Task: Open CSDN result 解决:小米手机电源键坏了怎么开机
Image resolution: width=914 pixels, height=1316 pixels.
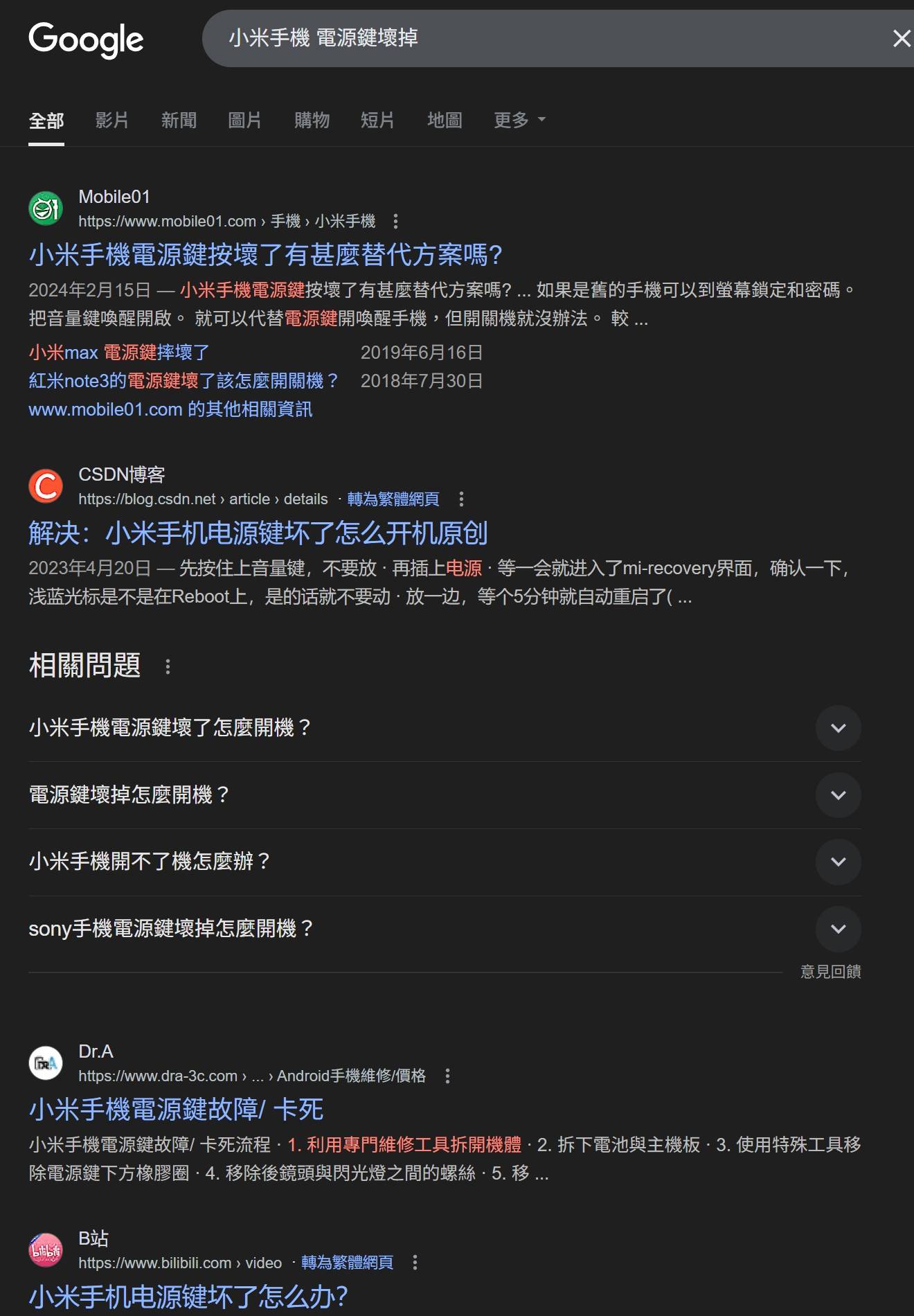Action: click(258, 533)
